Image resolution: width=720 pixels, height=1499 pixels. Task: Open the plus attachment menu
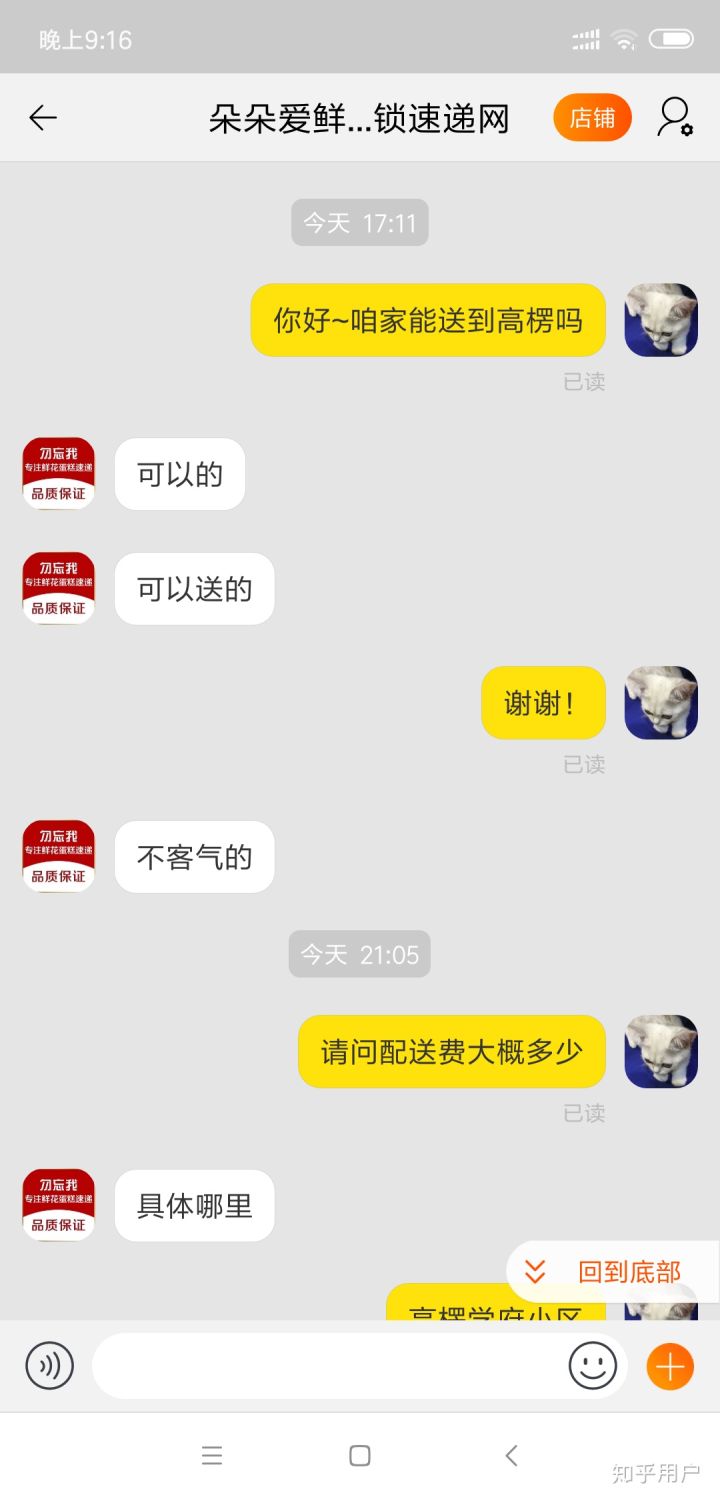click(670, 1365)
